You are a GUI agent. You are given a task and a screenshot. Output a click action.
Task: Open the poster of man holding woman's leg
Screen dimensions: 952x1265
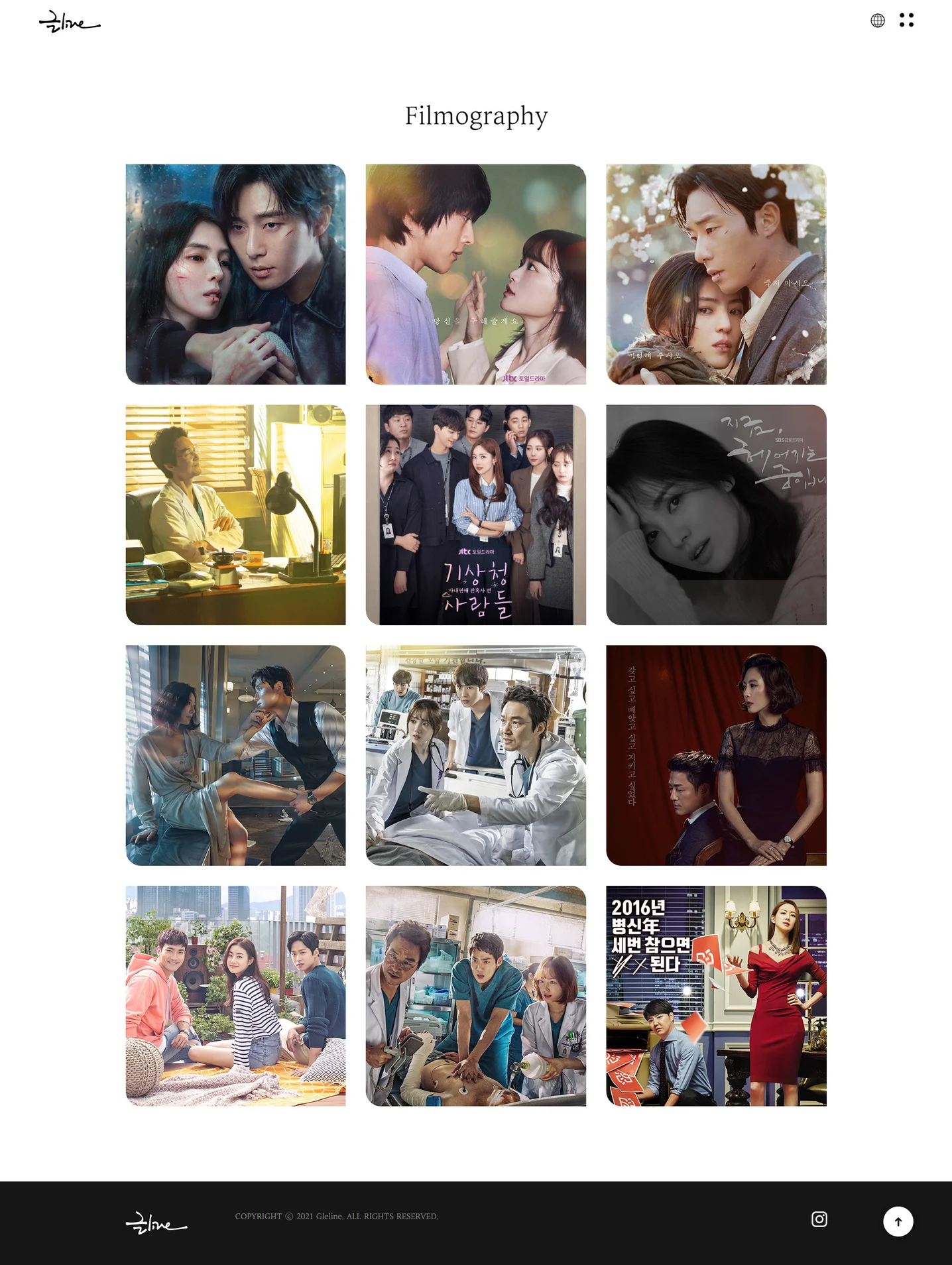point(235,755)
